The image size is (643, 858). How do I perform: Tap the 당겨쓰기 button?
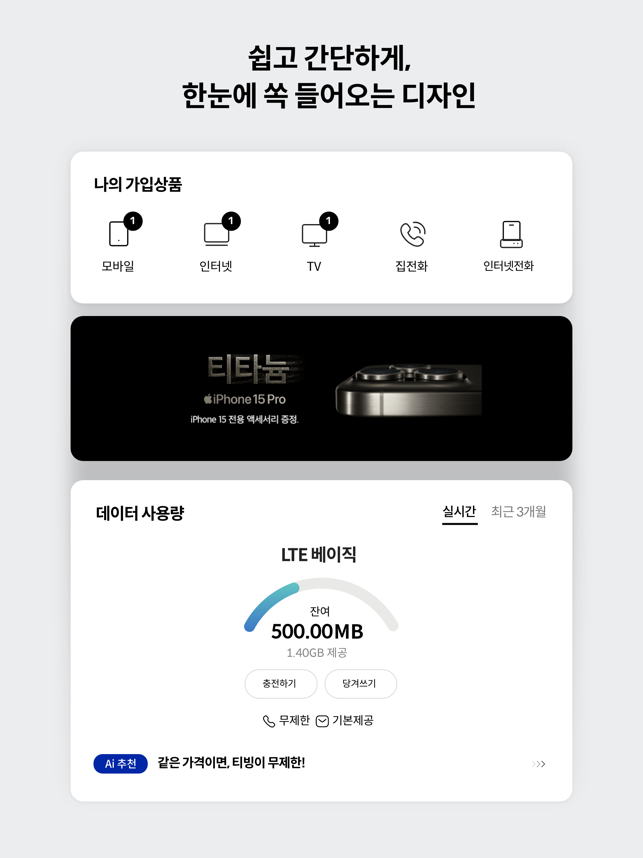[360, 684]
